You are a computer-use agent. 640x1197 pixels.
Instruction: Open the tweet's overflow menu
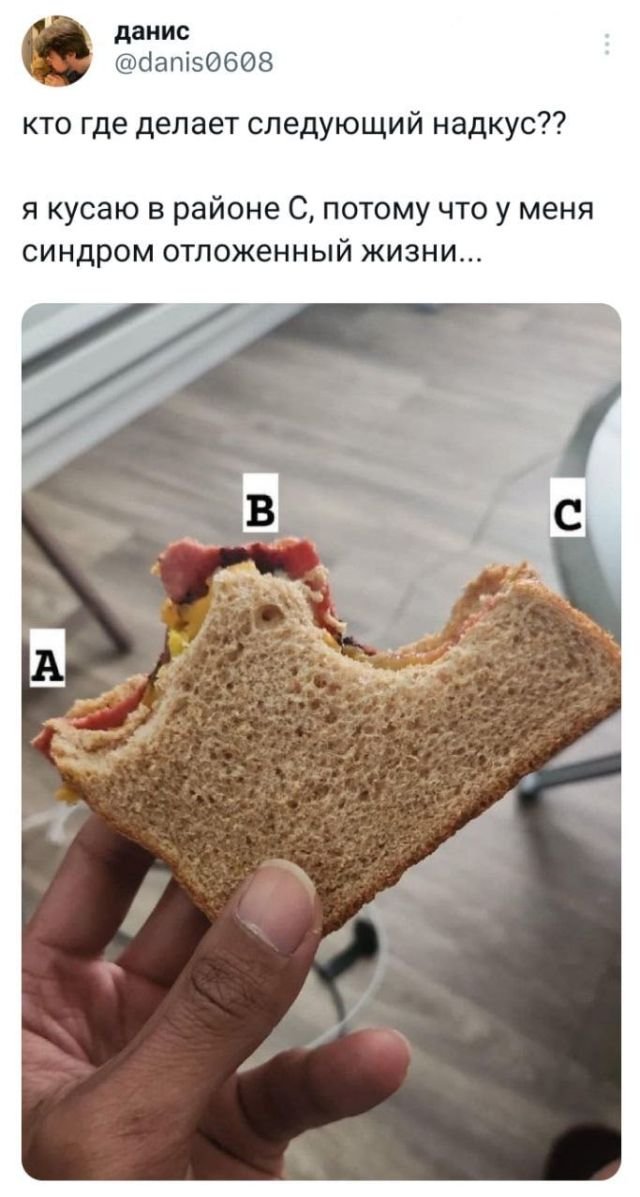click(x=607, y=44)
